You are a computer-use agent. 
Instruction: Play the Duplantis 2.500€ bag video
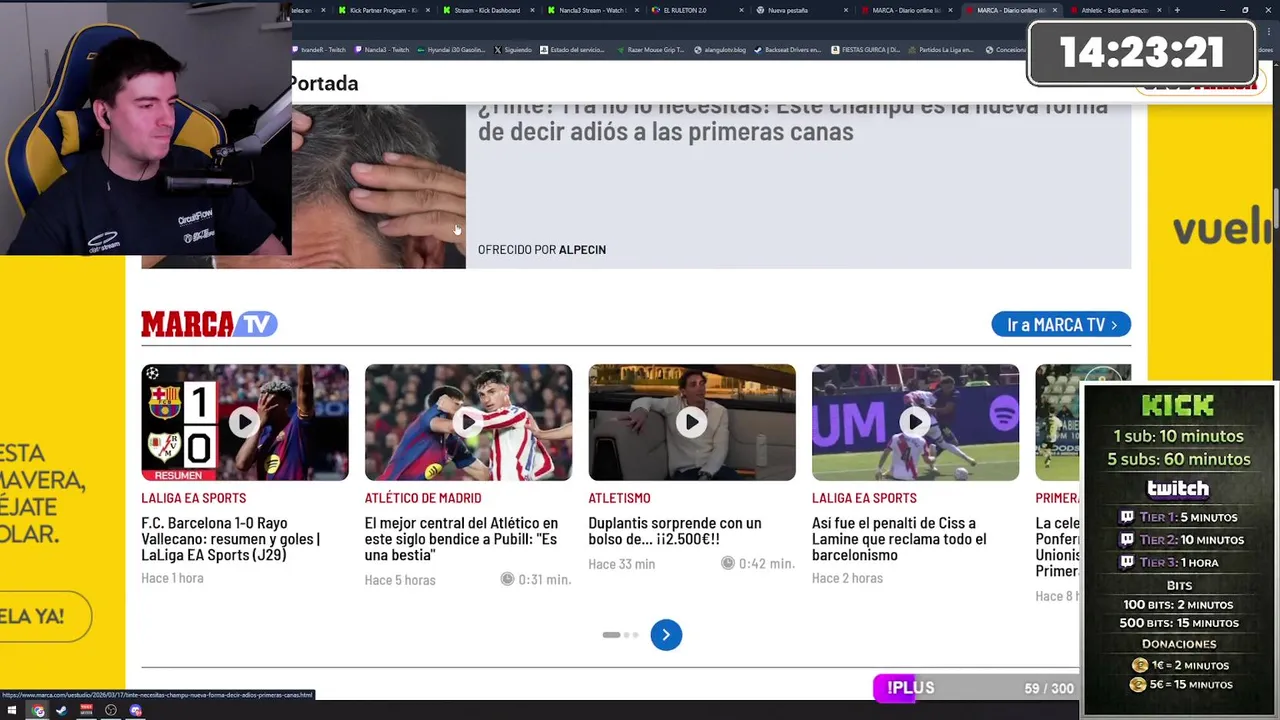[692, 422]
